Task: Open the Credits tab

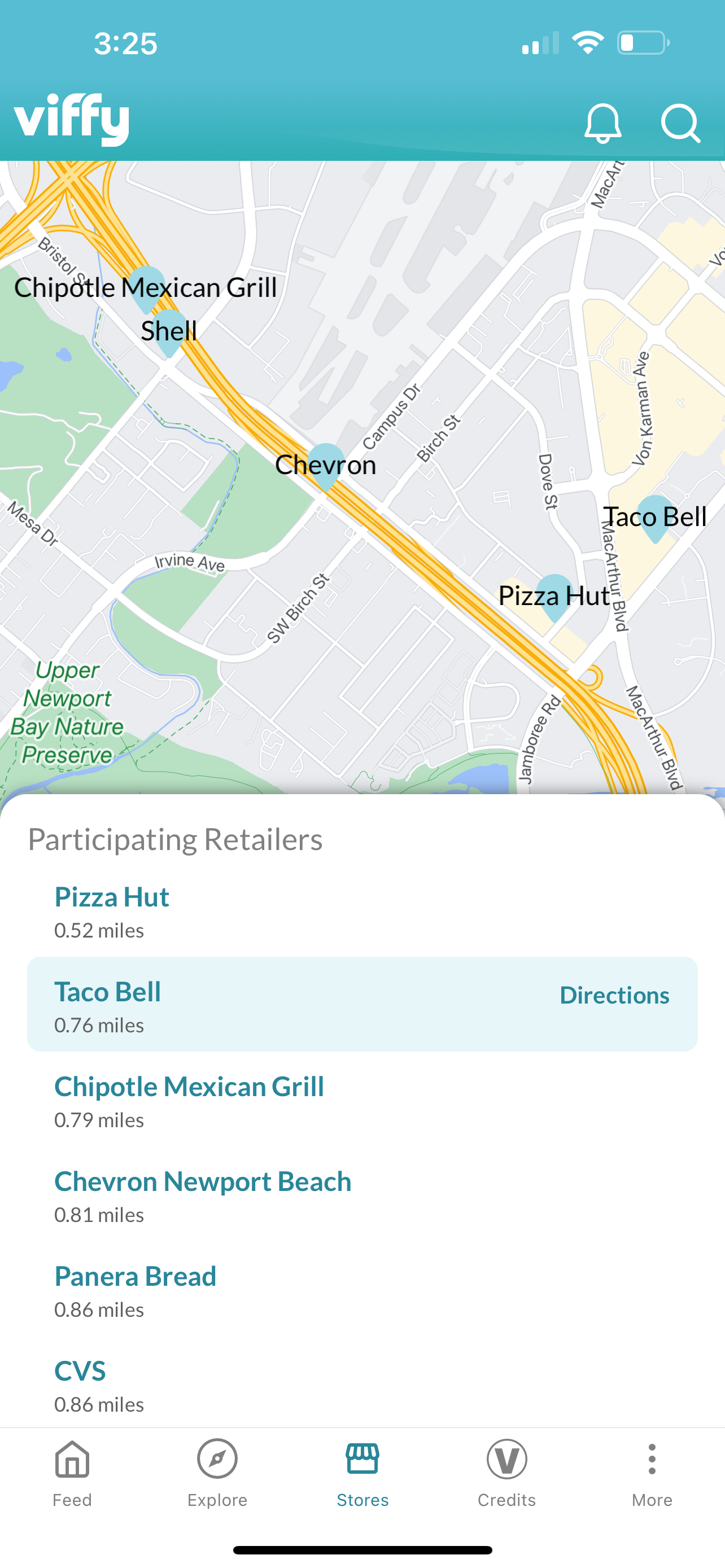Action: click(506, 1473)
